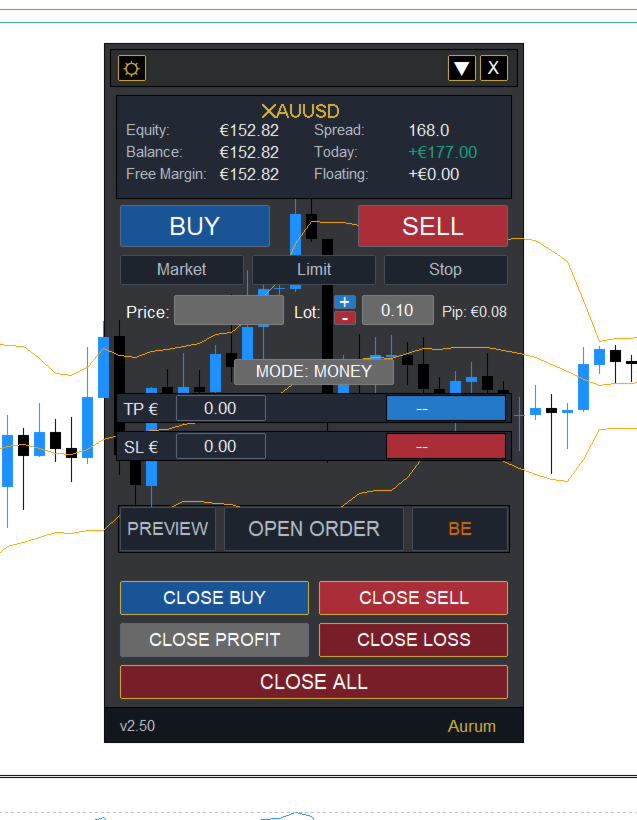
Task: Switch to Limit order type
Action: [x=314, y=269]
